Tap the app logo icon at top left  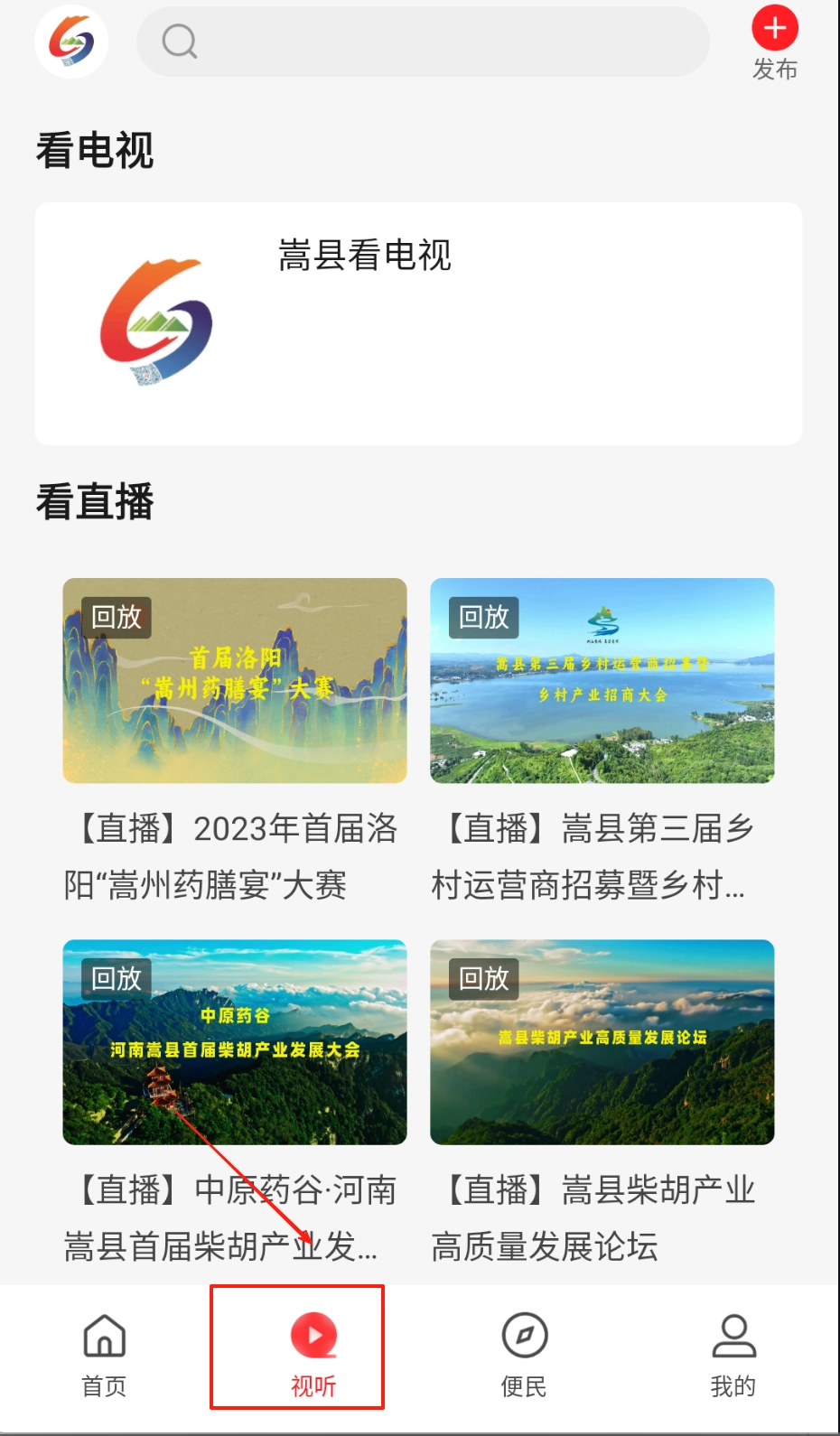71,42
